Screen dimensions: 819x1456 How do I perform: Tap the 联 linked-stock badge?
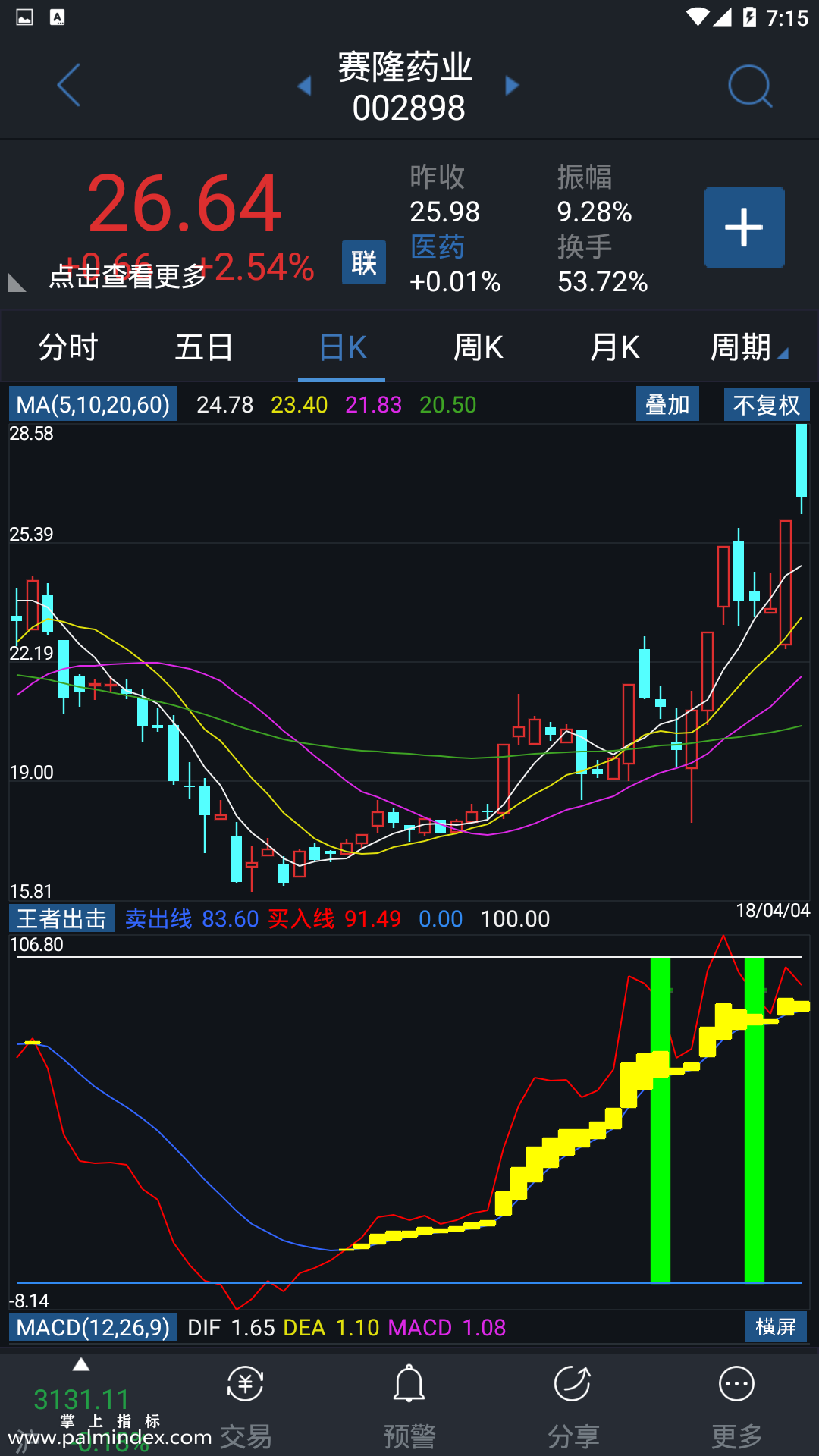click(363, 262)
